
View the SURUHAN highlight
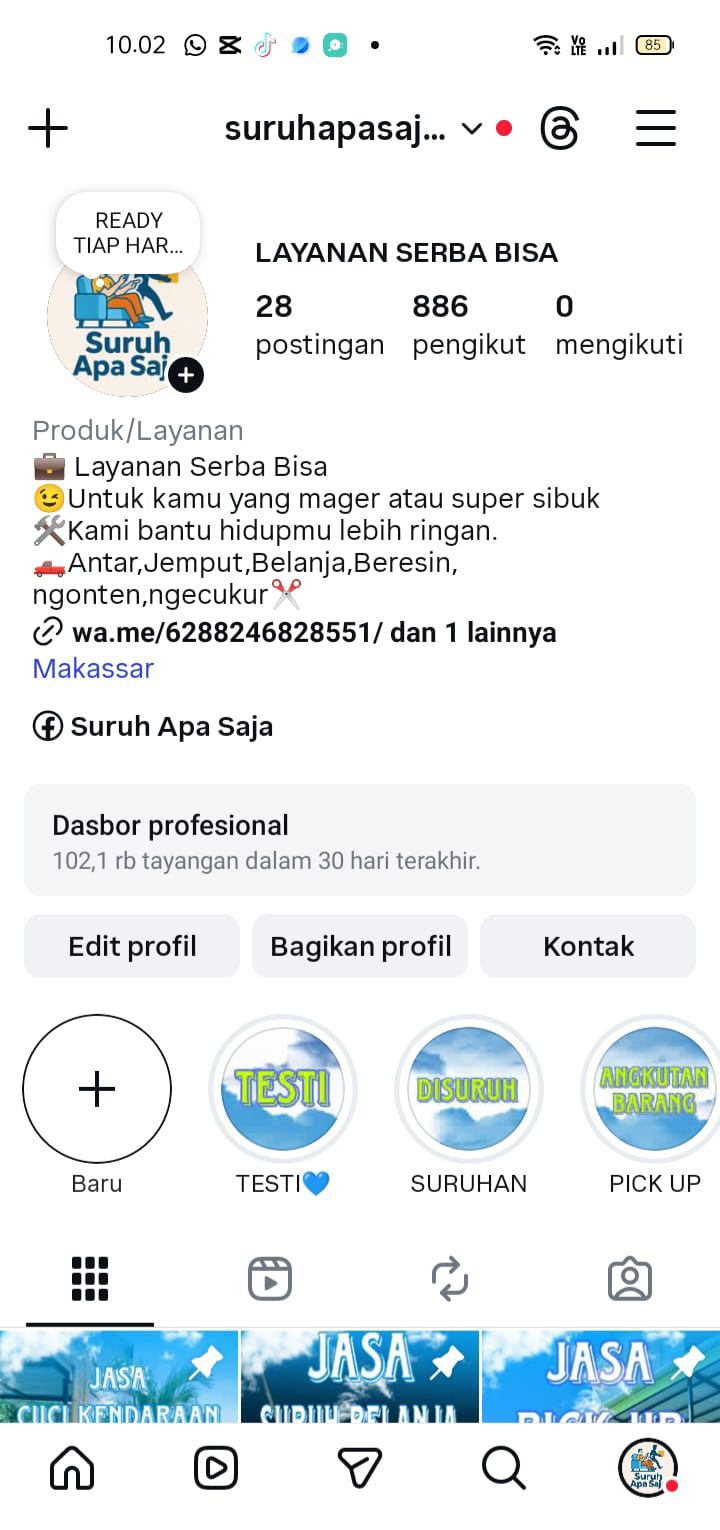[468, 1089]
